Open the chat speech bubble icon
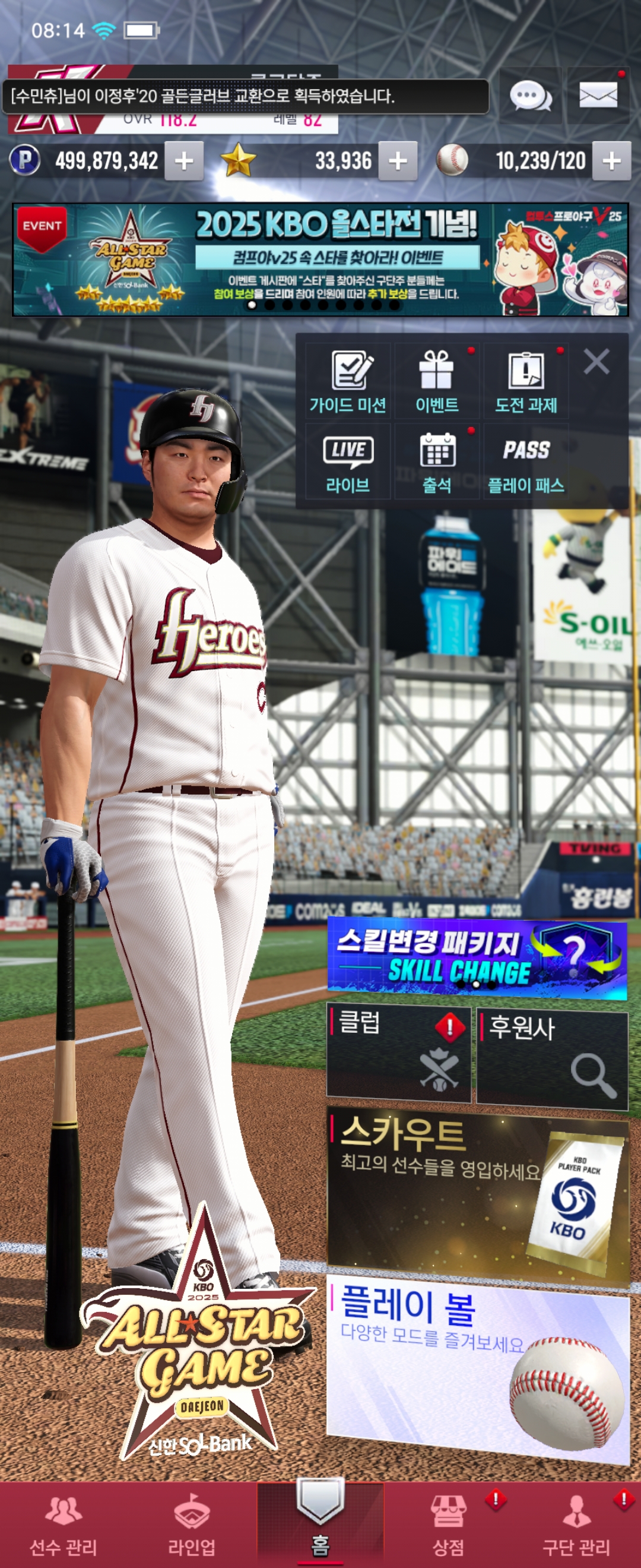The width and height of the screenshot is (641, 1568). 529,96
